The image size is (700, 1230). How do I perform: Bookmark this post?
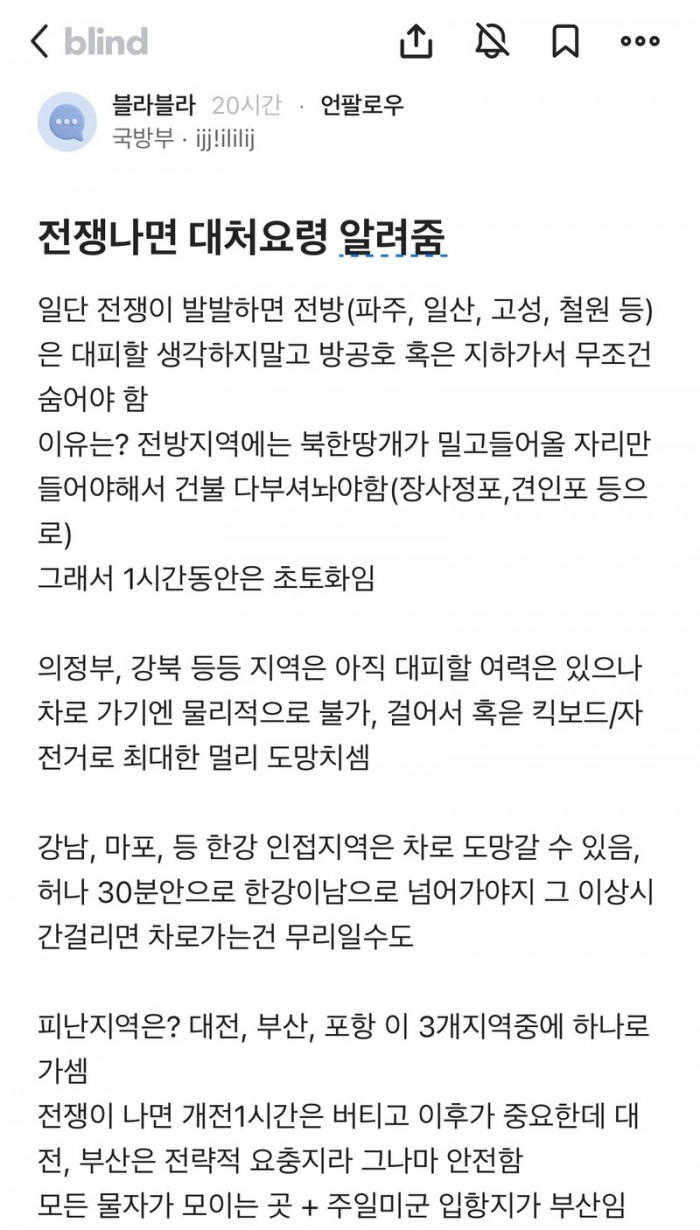(565, 41)
